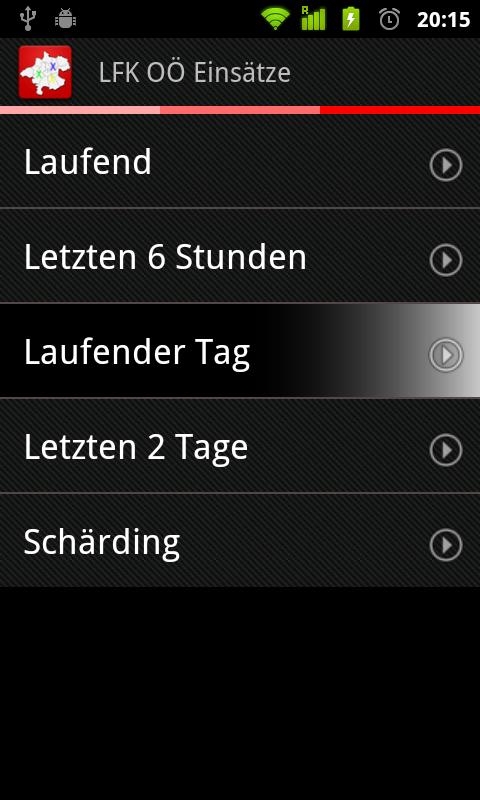This screenshot has width=480, height=800.
Task: Select the Laufender Tag row
Action: click(240, 351)
